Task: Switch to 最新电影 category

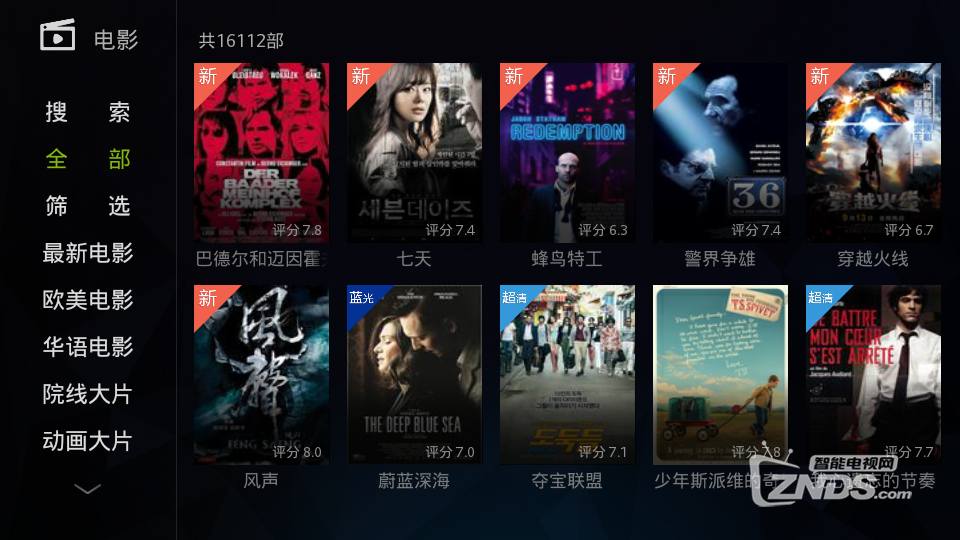Action: [88, 253]
